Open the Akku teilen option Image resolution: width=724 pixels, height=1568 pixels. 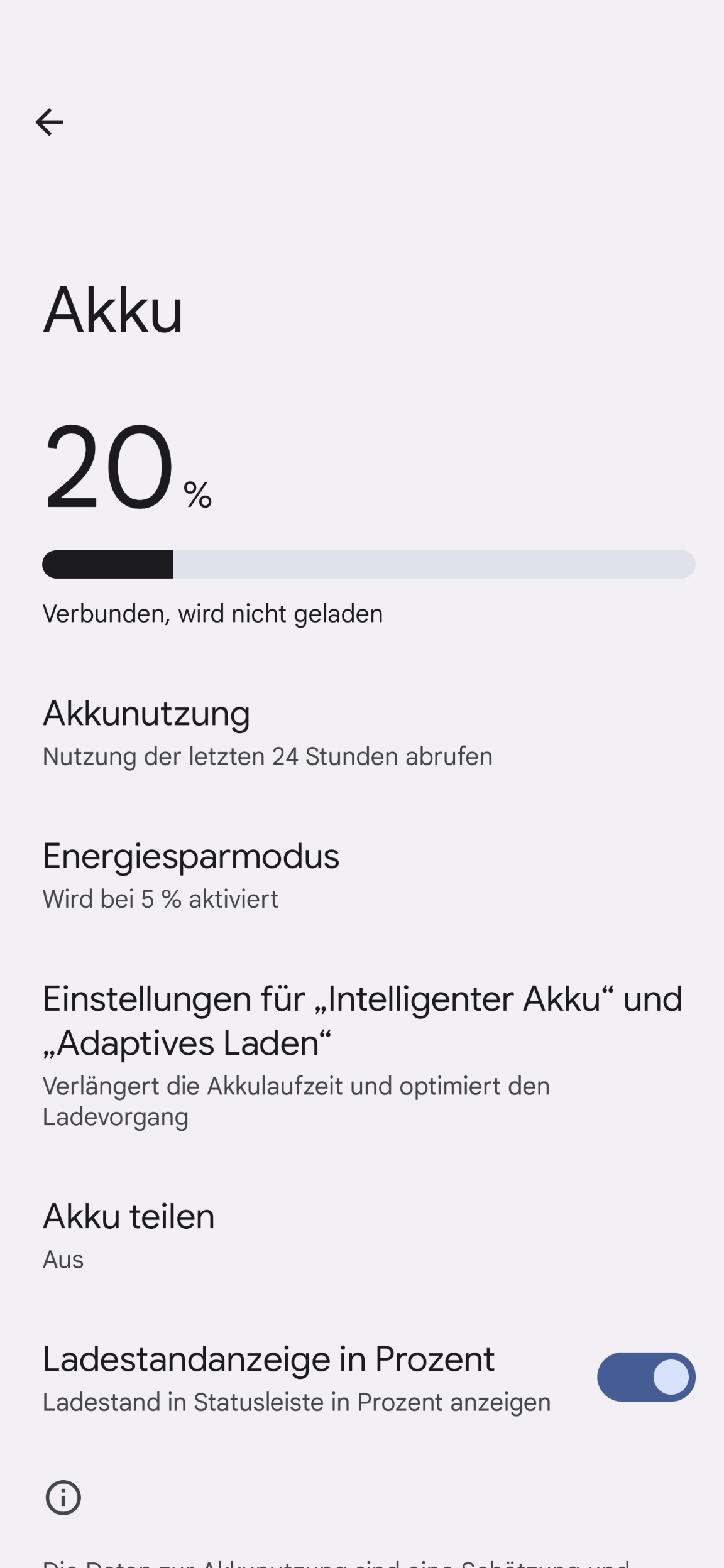(x=129, y=1235)
